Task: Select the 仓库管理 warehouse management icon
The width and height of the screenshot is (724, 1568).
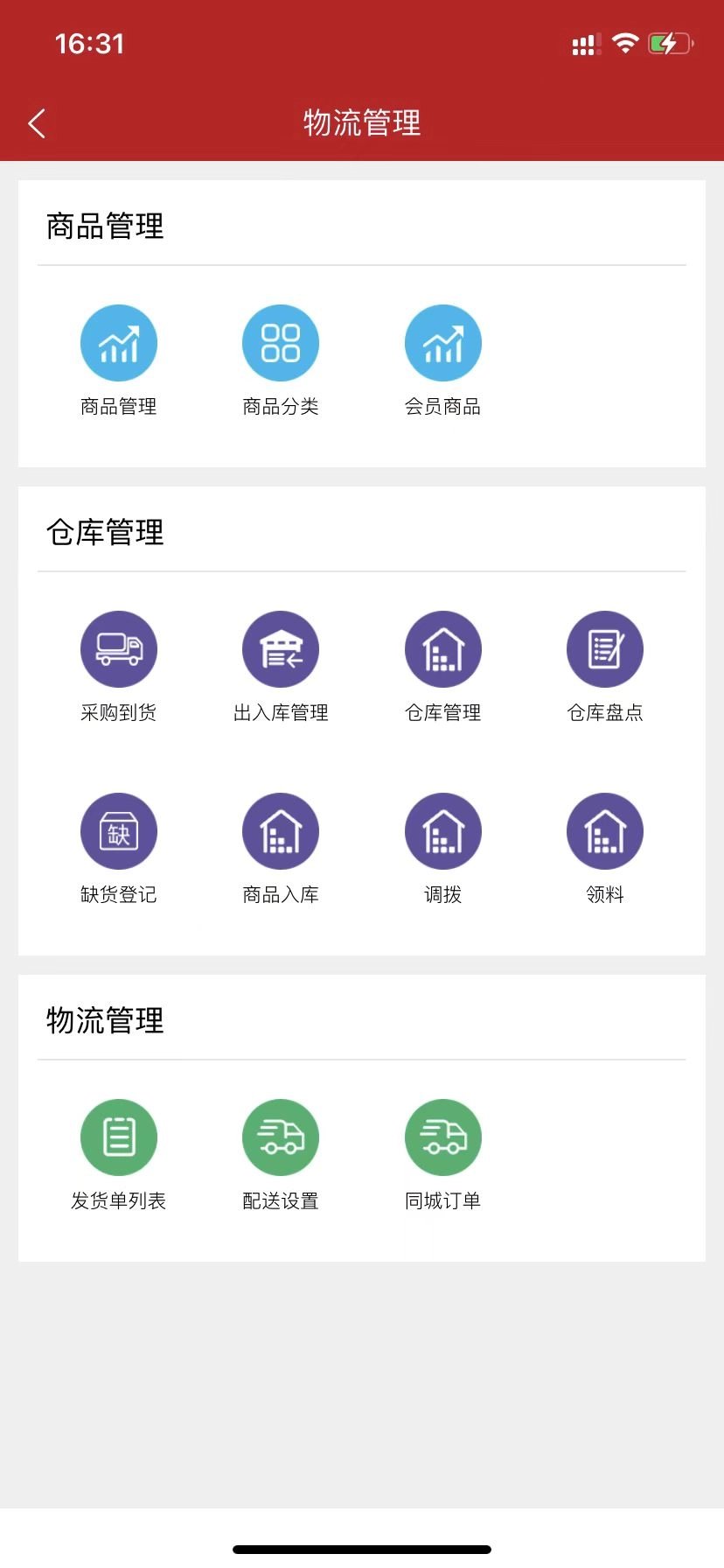Action: pyautogui.click(x=443, y=648)
